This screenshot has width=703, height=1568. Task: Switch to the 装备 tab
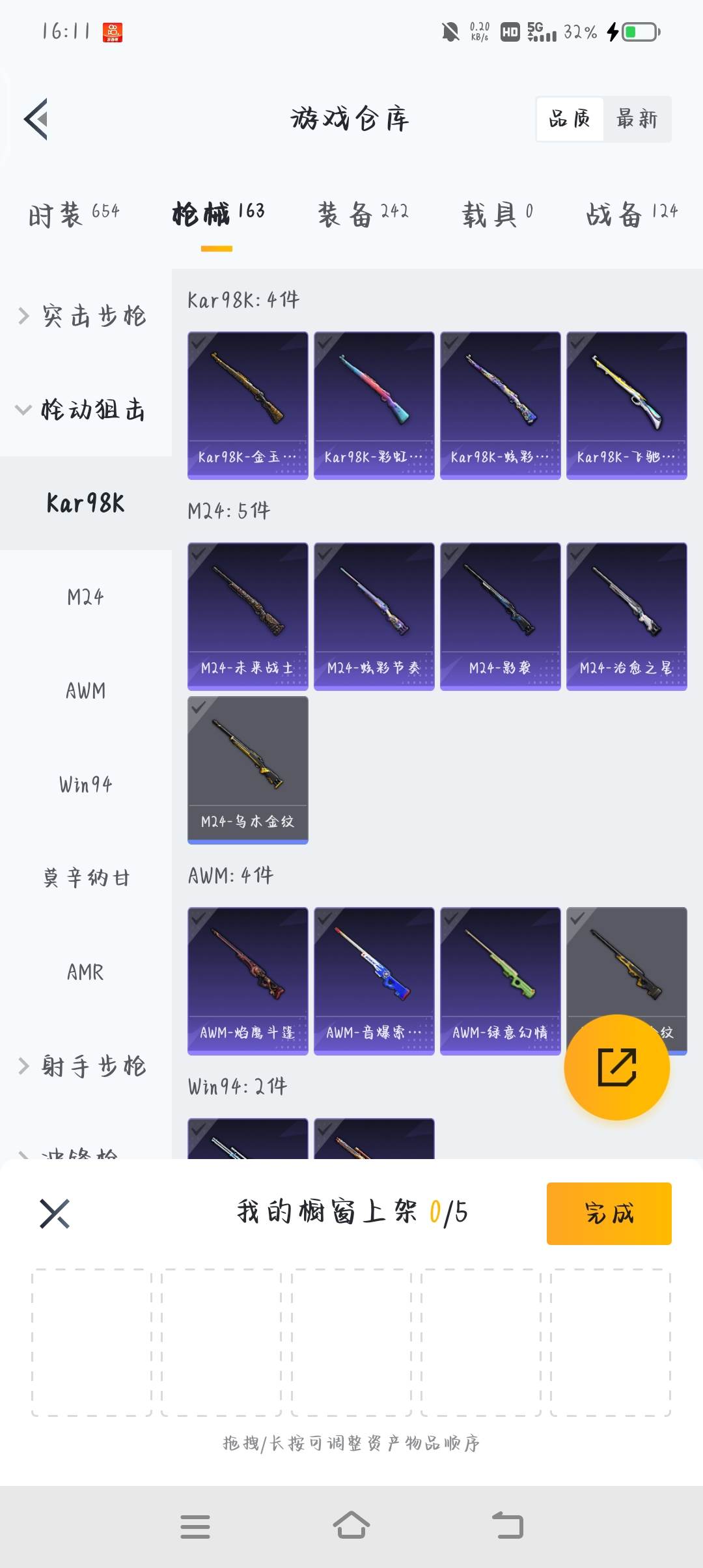tap(363, 214)
